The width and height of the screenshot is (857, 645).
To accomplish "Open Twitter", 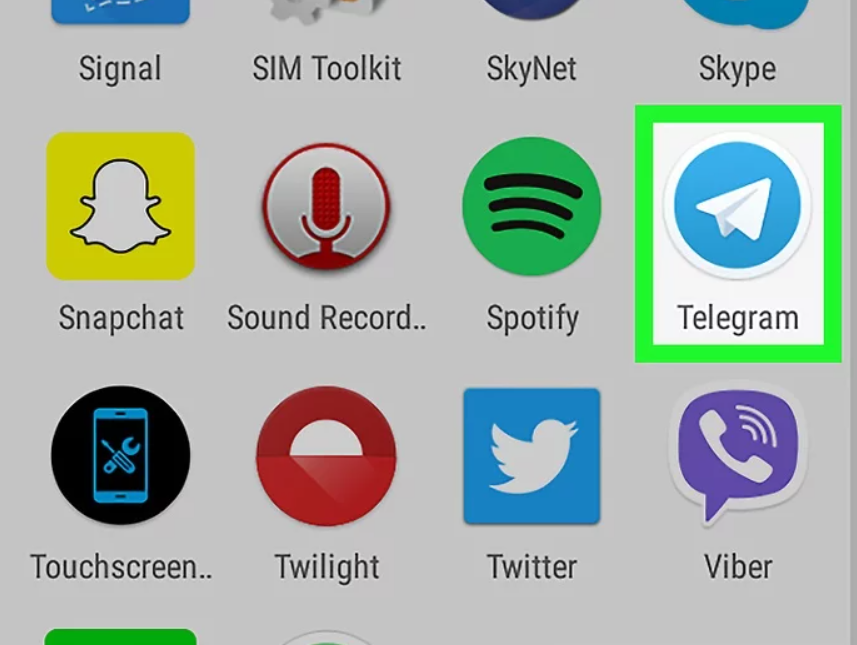I will (x=531, y=455).
